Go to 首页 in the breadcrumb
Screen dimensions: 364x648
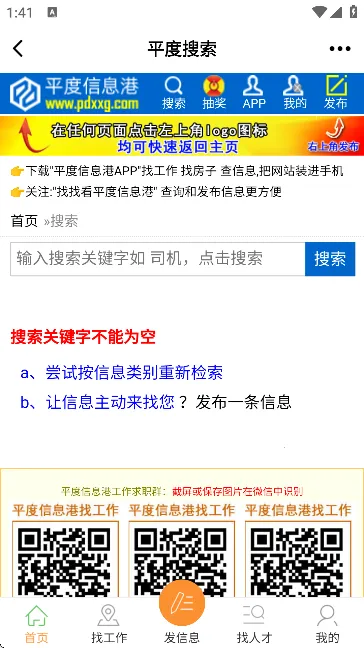click(24, 222)
